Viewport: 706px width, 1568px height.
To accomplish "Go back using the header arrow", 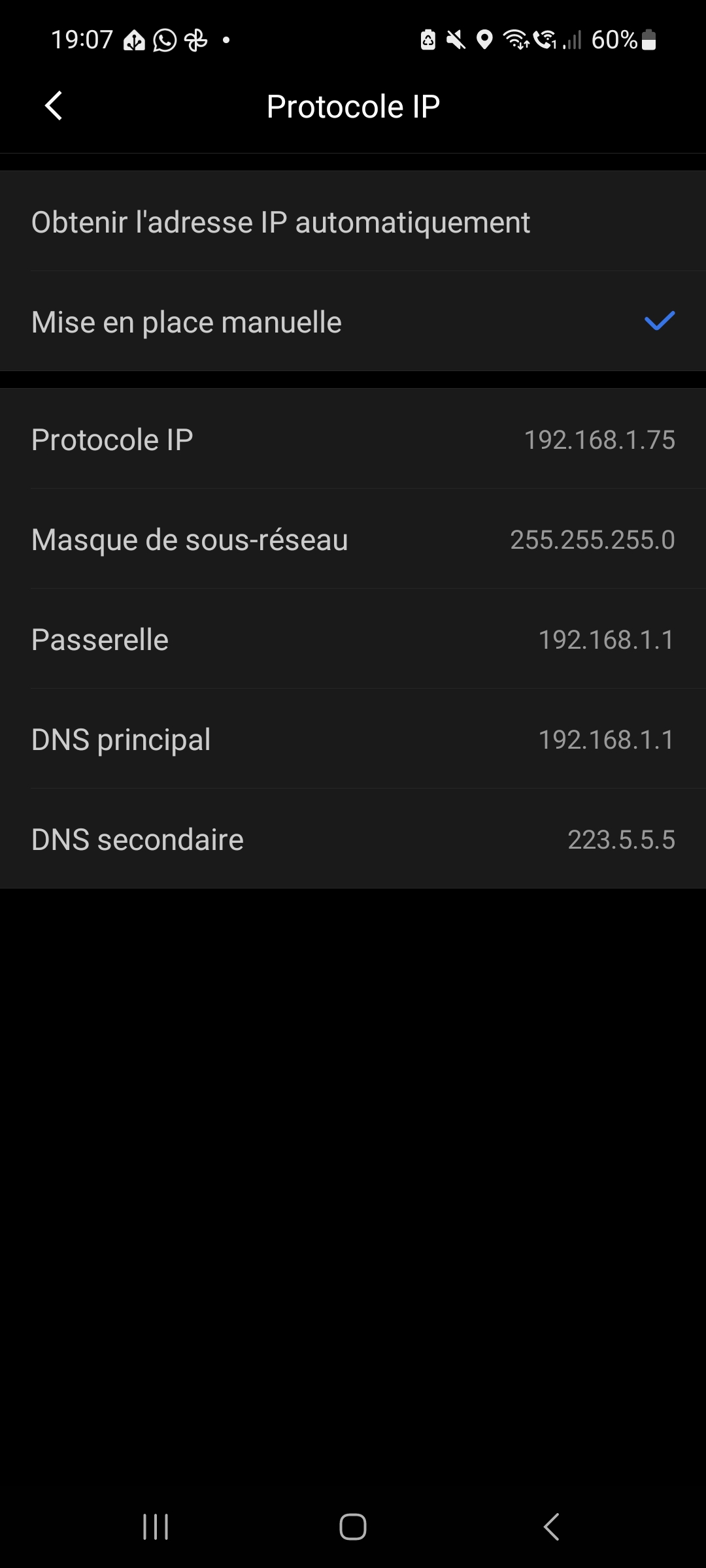I will (54, 106).
